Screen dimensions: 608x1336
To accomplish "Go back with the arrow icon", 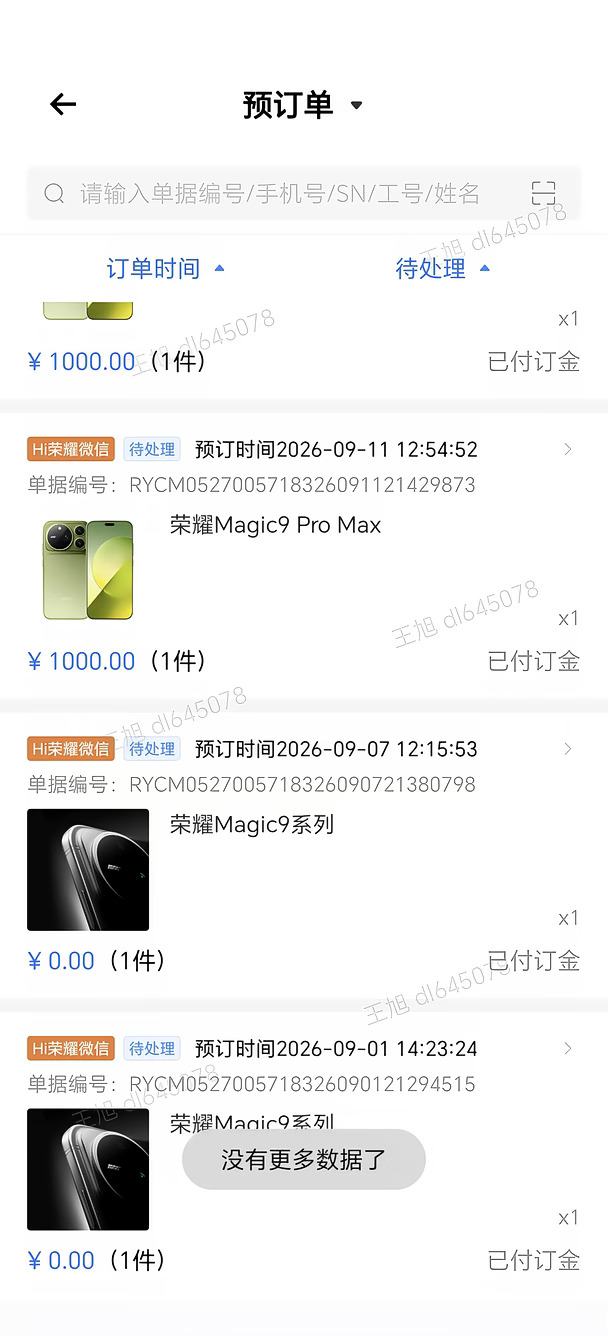I will point(63,104).
